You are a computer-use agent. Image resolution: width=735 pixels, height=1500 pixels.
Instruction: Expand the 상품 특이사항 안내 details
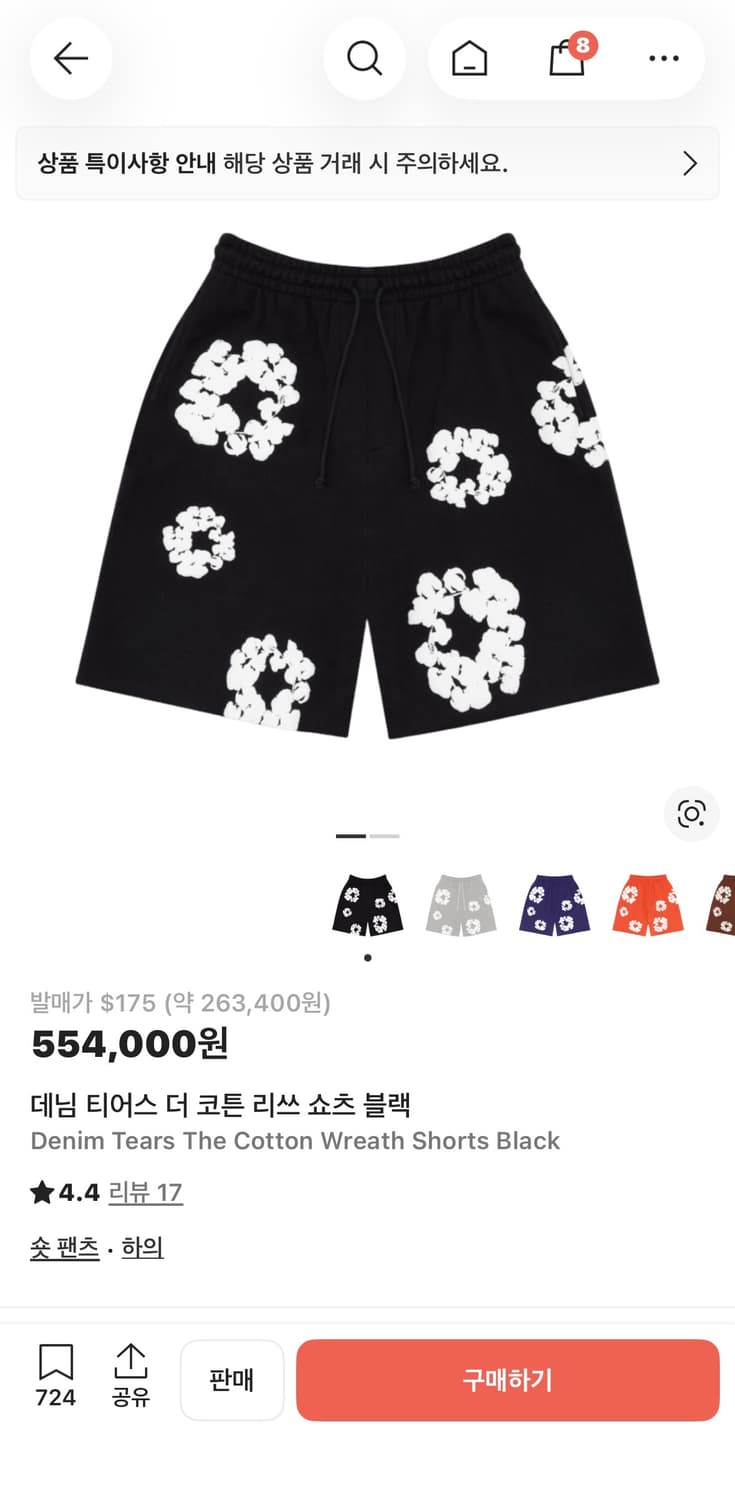click(x=367, y=162)
